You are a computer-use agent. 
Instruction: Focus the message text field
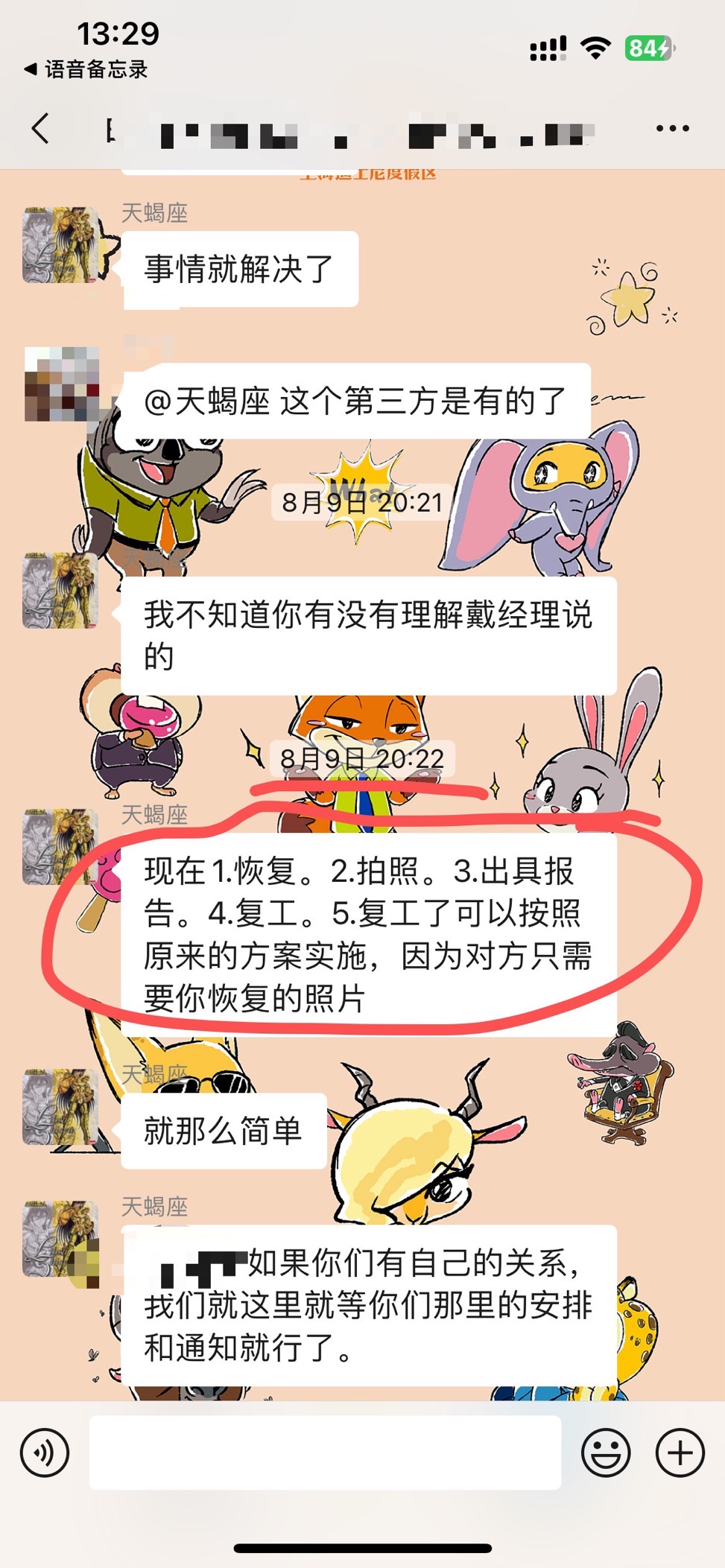click(325, 1453)
